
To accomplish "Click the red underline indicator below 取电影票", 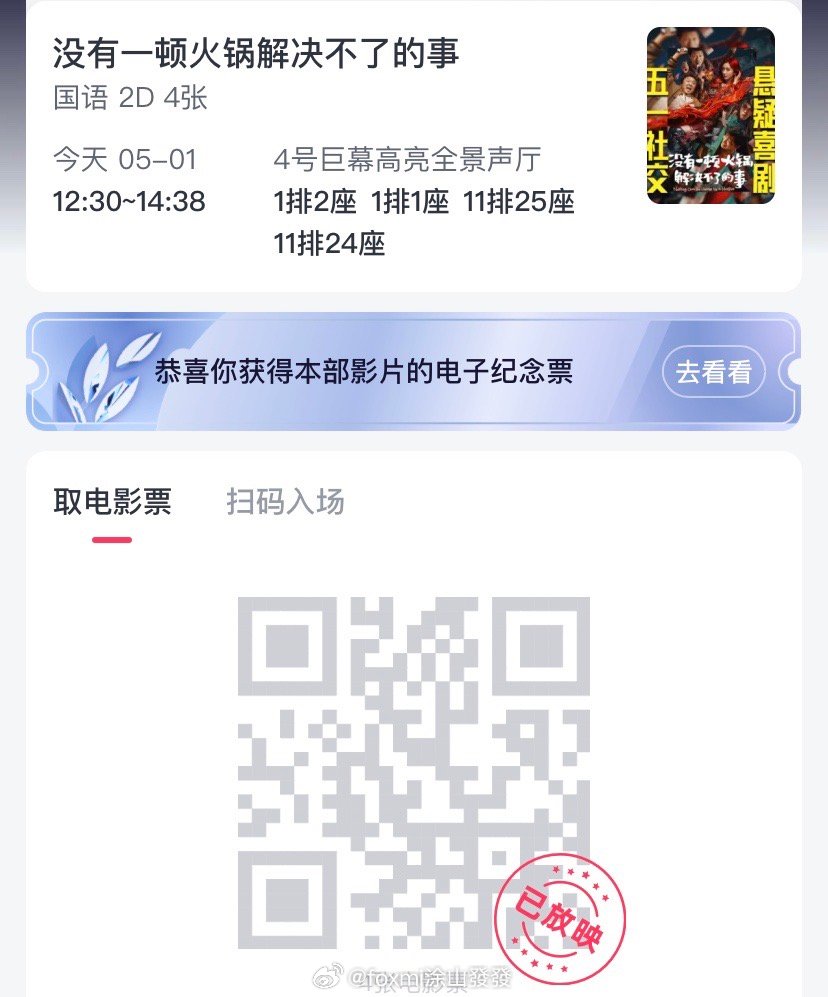I will click(x=110, y=537).
